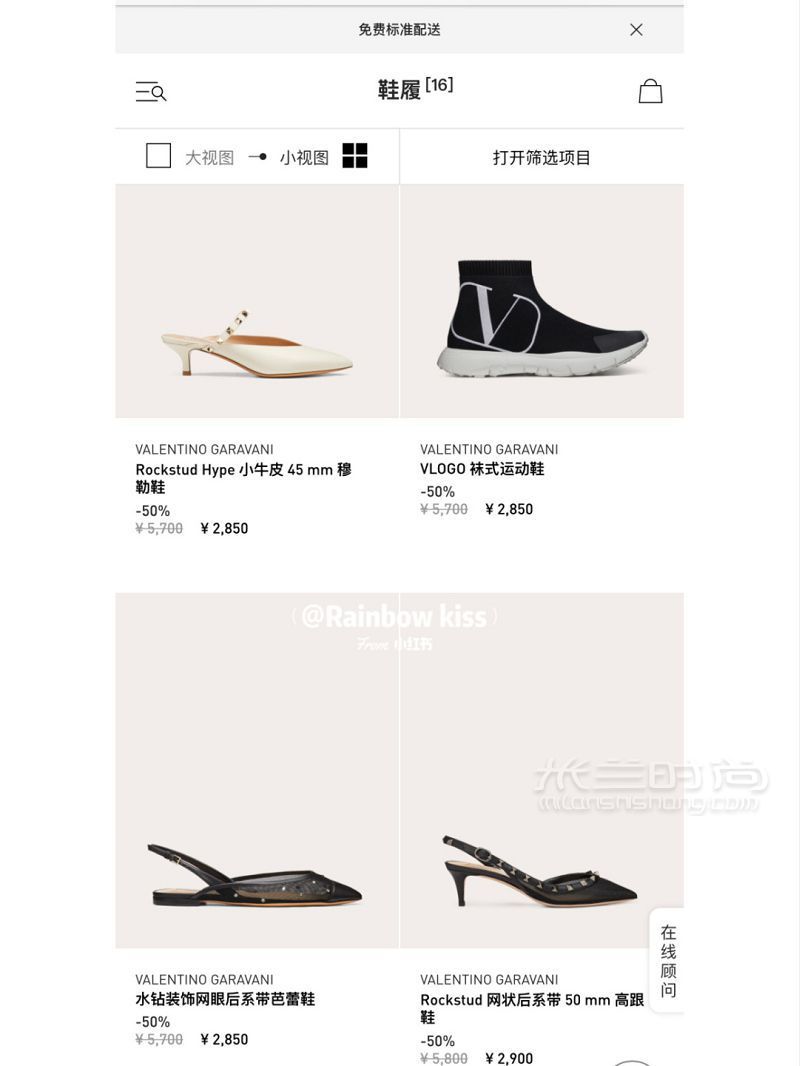Open the VLOGO sock sneaker product
Screen dimensions: 800x1066
click(x=541, y=318)
